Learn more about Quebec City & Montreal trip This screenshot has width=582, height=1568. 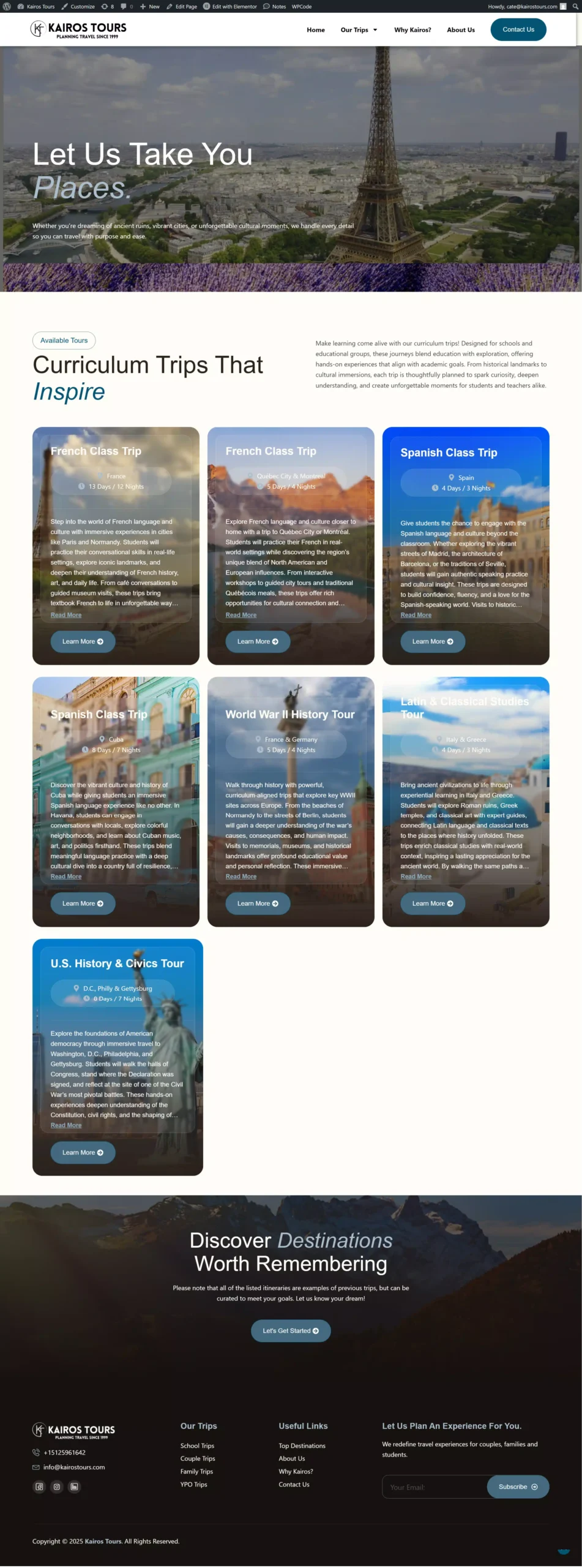(257, 641)
